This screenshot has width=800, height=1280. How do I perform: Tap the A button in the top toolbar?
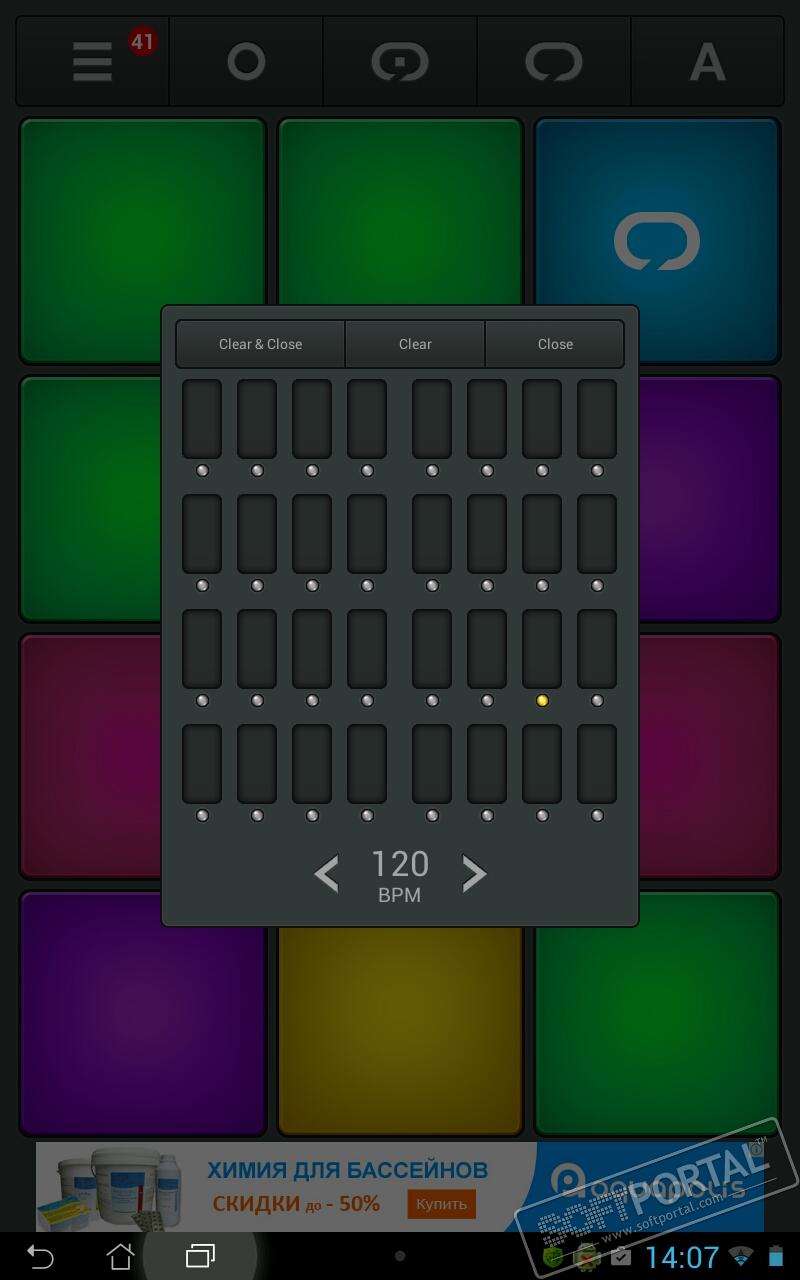pyautogui.click(x=707, y=62)
